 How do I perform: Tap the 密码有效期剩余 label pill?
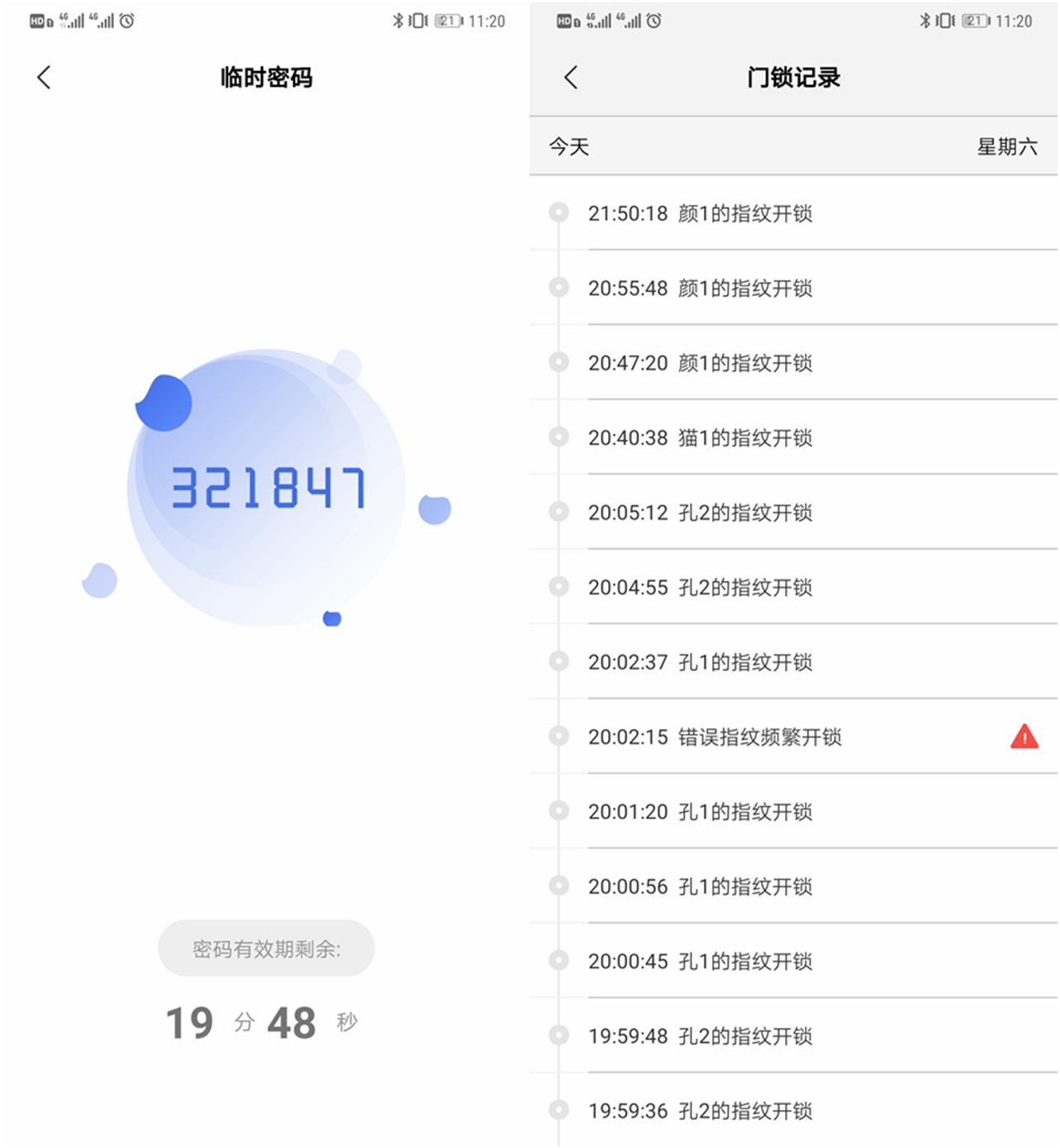point(266,949)
